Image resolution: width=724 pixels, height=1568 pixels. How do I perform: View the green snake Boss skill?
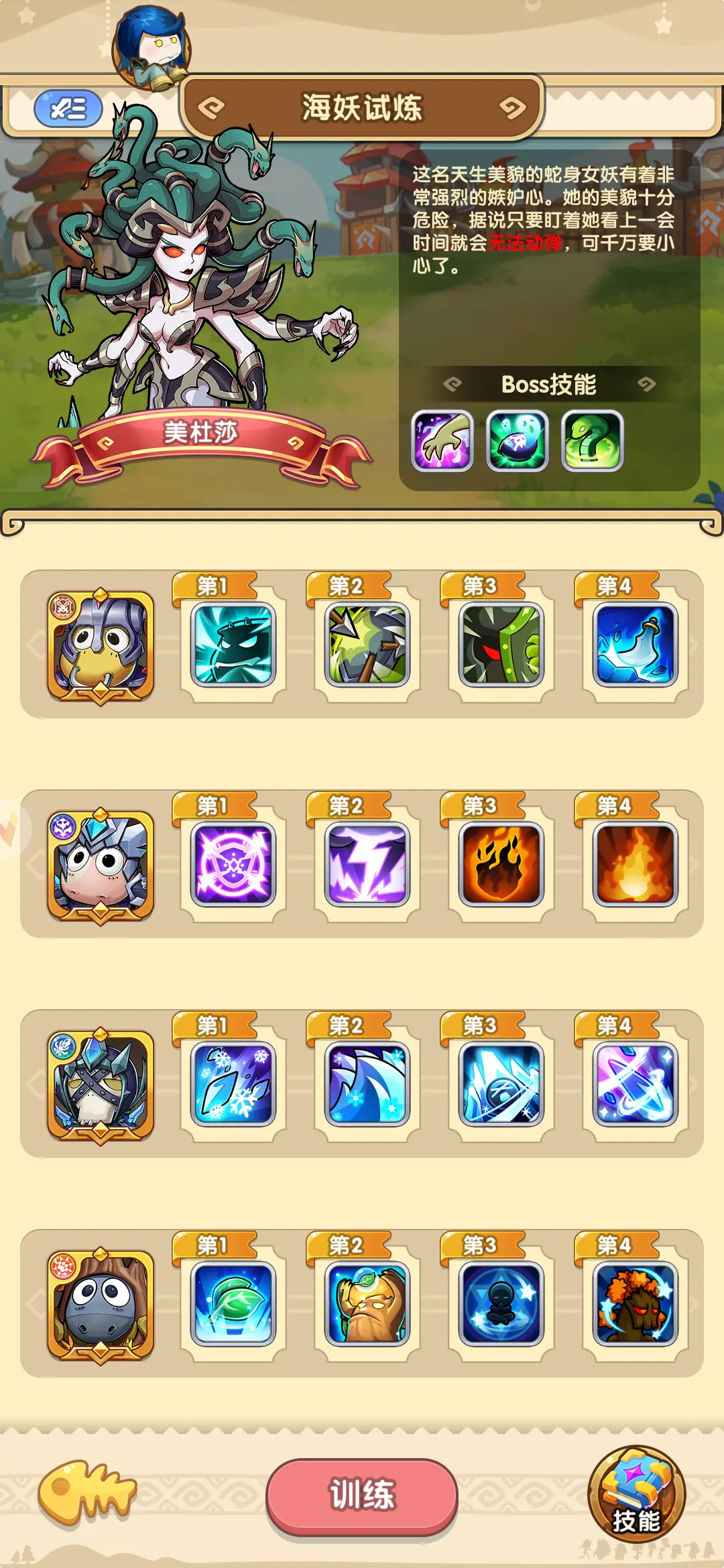pyautogui.click(x=593, y=441)
